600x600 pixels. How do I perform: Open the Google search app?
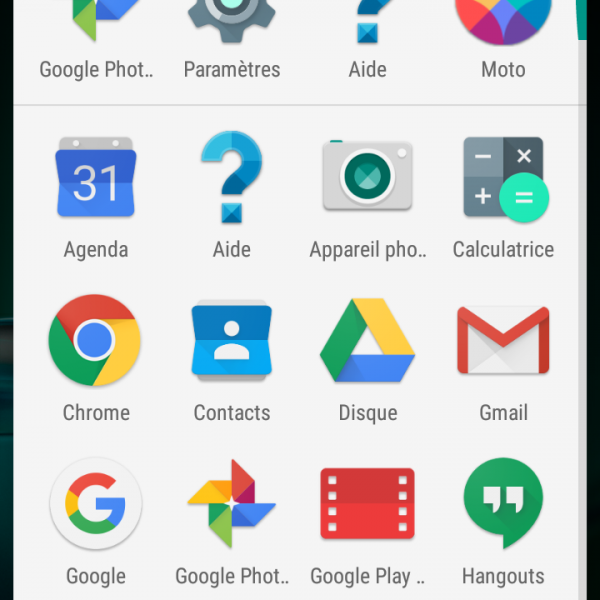96,503
